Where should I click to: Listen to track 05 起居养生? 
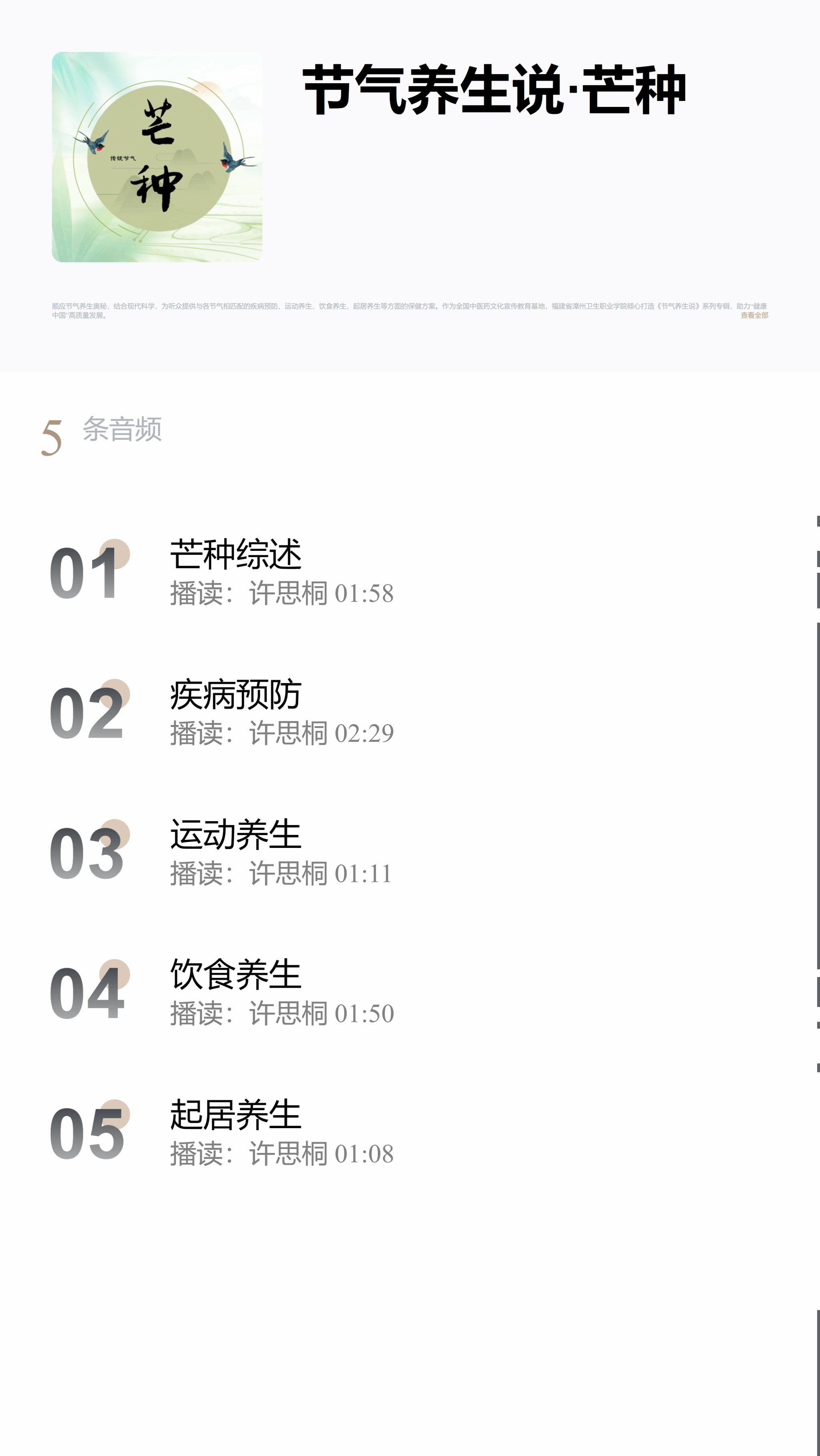pyautogui.click(x=236, y=1115)
